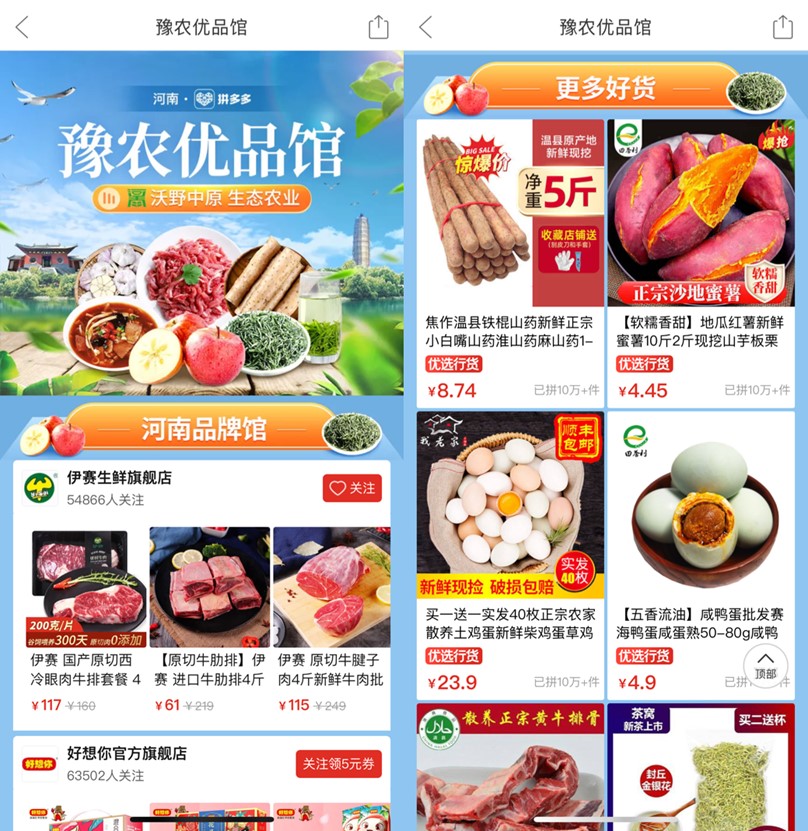Open the 散养正宗黄牛排骨 product

pos(510,768)
